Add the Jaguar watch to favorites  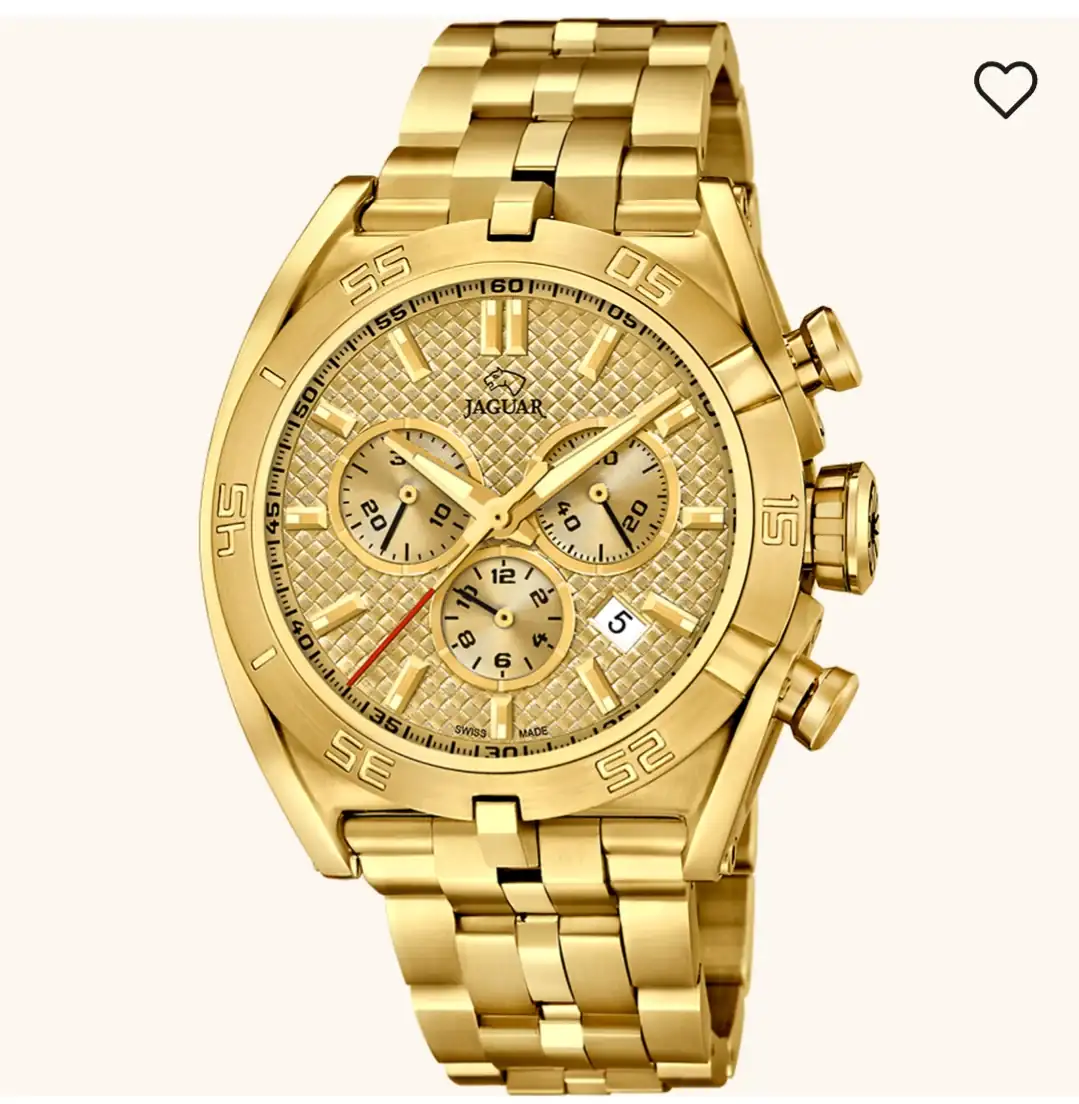point(1005,89)
